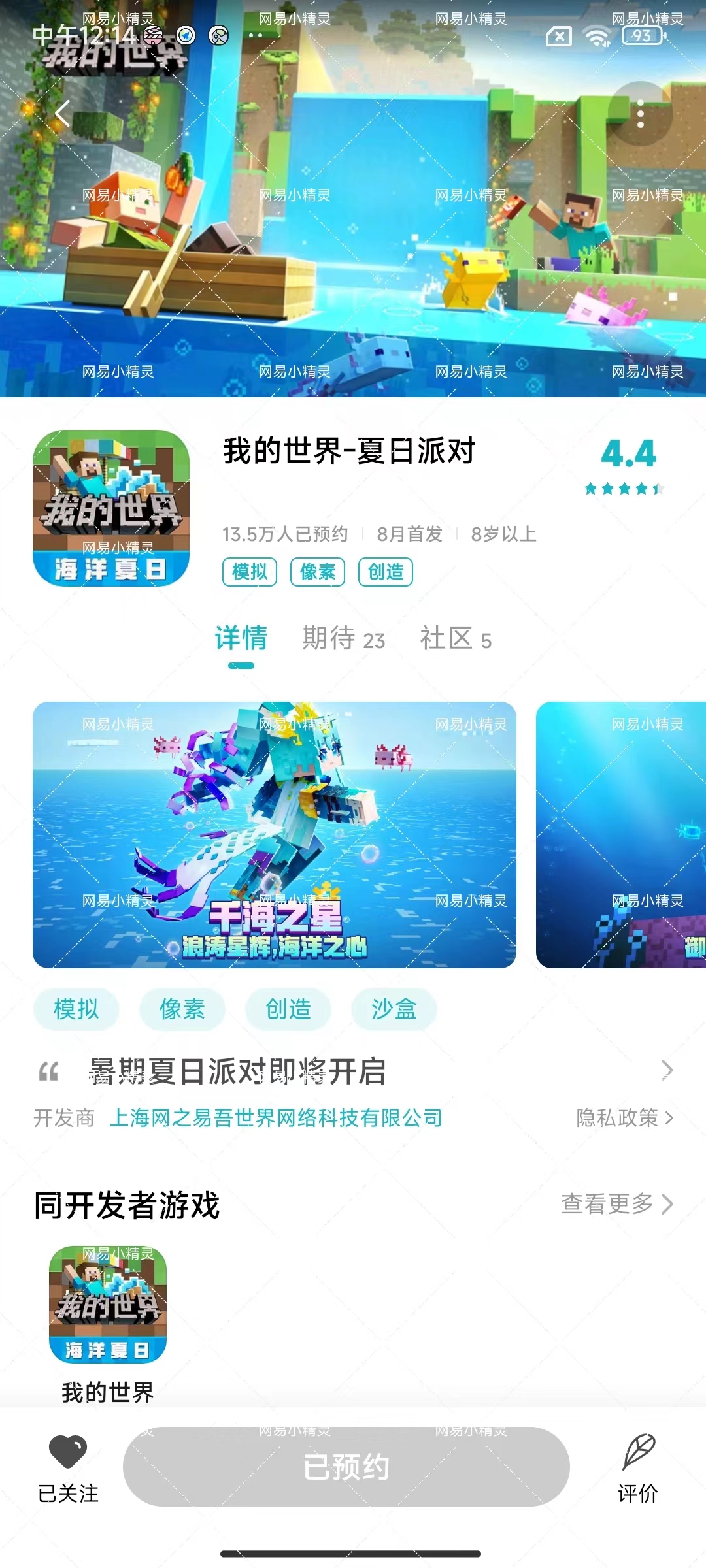The width and height of the screenshot is (706, 1568).
Task: Tap the filled 创造 tag chip
Action: [288, 1009]
